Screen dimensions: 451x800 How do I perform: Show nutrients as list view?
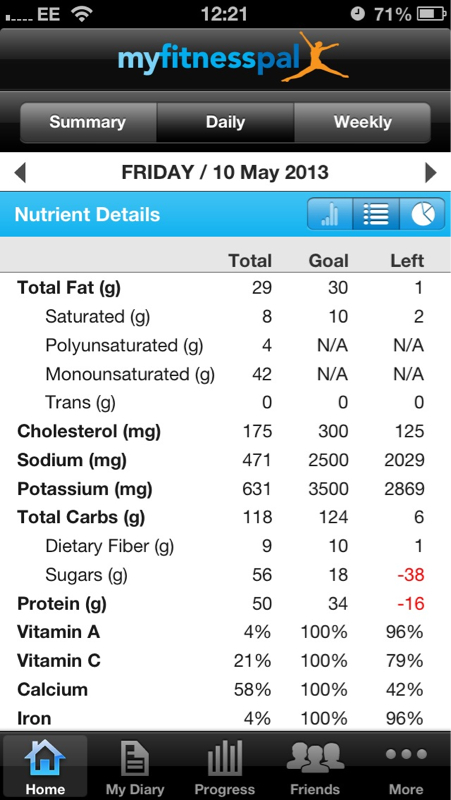pyautogui.click(x=376, y=214)
